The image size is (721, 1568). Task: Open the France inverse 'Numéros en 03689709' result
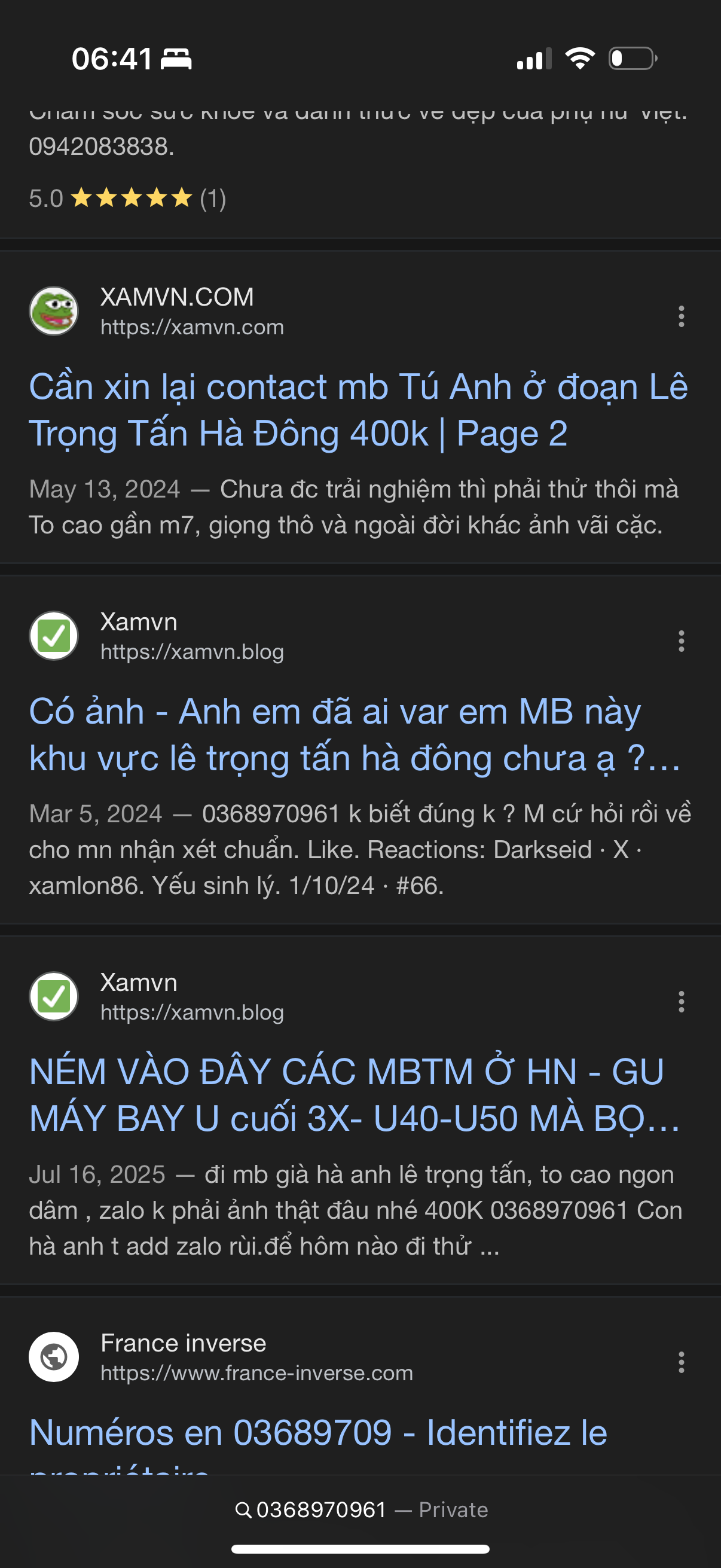point(317,1433)
